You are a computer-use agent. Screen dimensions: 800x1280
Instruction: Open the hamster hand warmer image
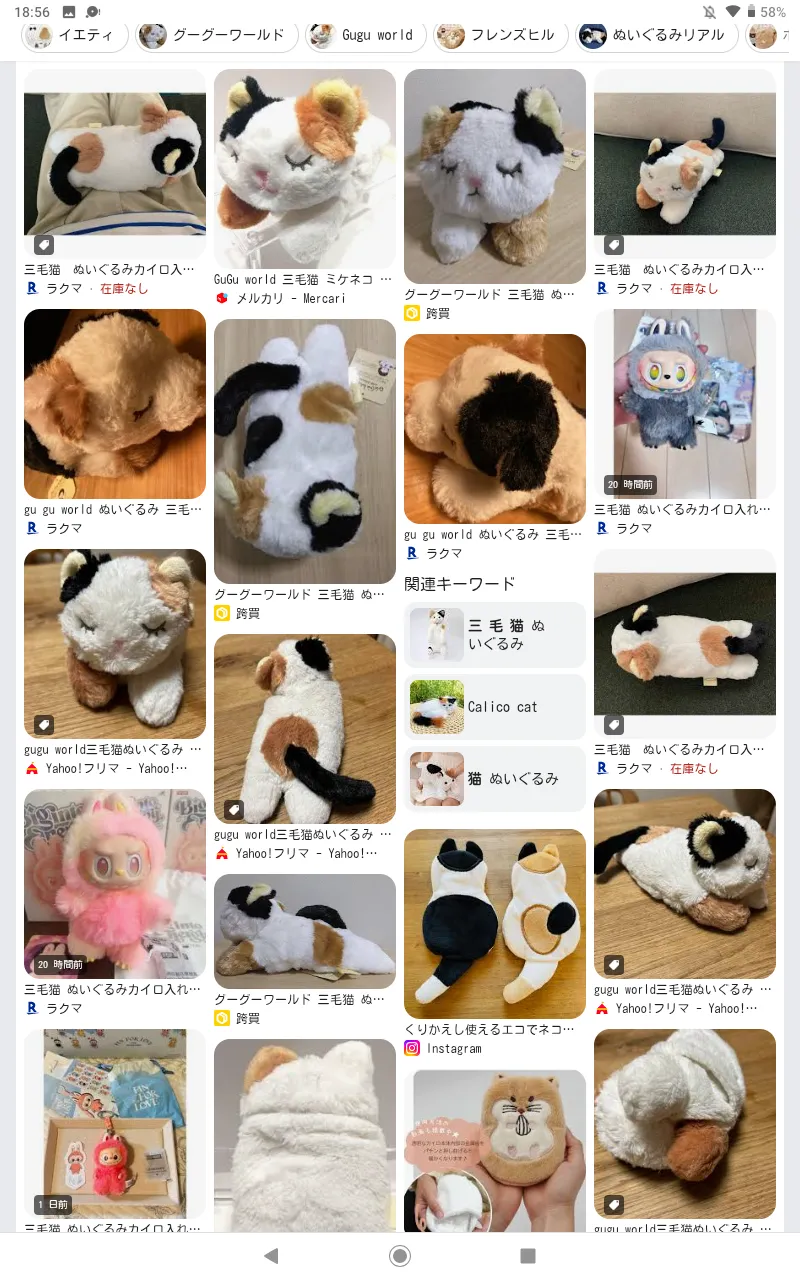(x=494, y=1150)
